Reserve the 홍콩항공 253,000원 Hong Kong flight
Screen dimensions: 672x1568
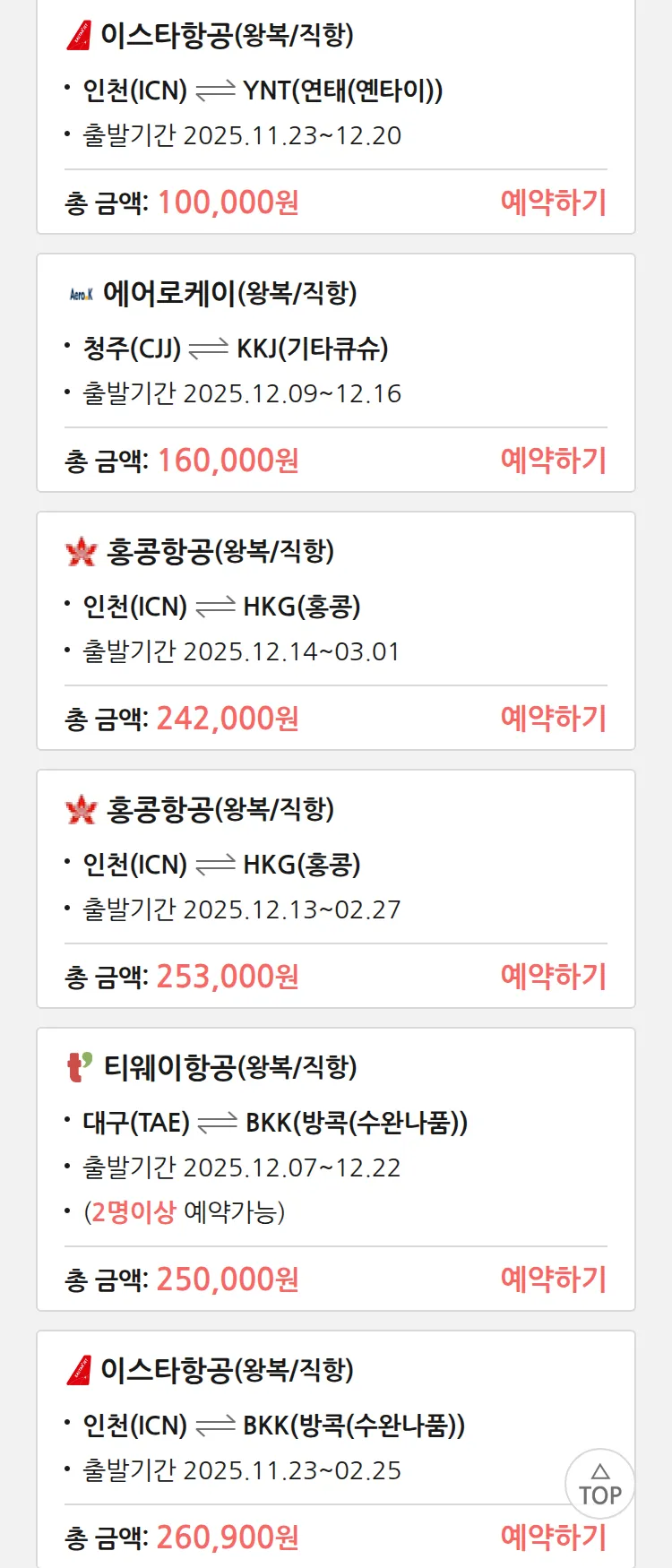[553, 977]
